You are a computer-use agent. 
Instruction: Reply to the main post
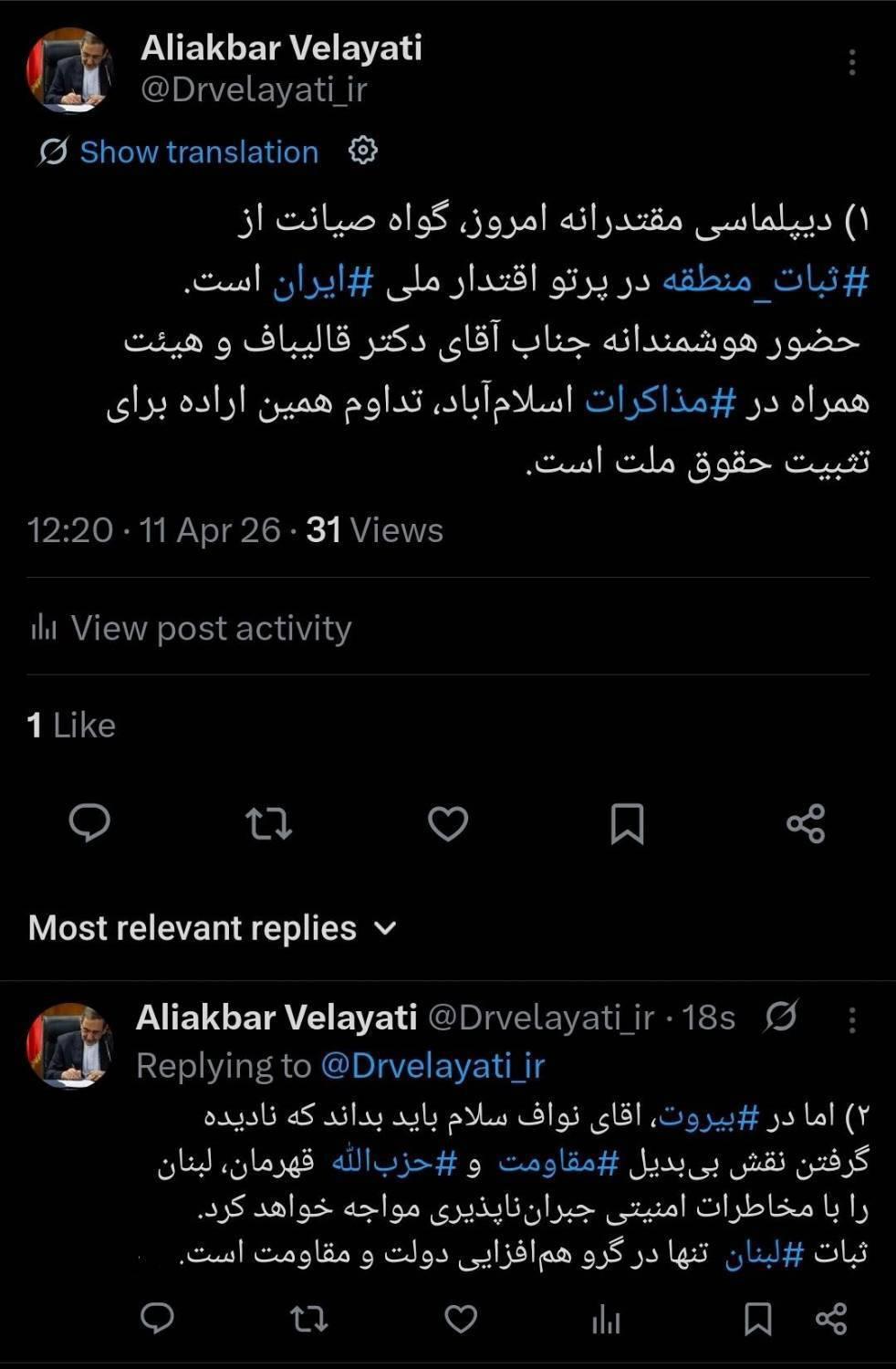tap(89, 823)
